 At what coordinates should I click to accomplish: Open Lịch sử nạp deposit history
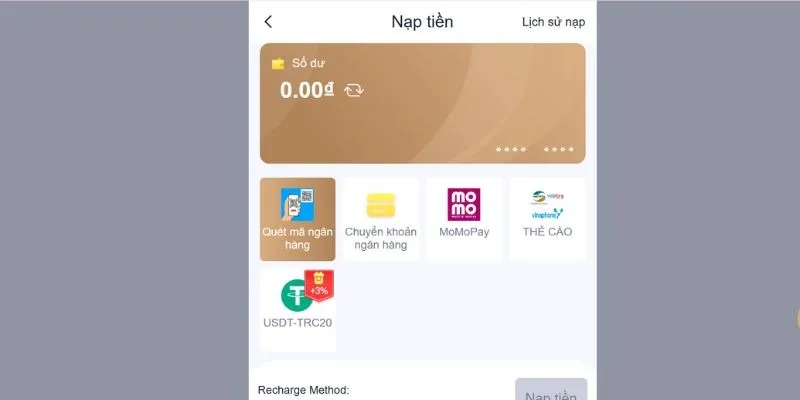pyautogui.click(x=553, y=21)
